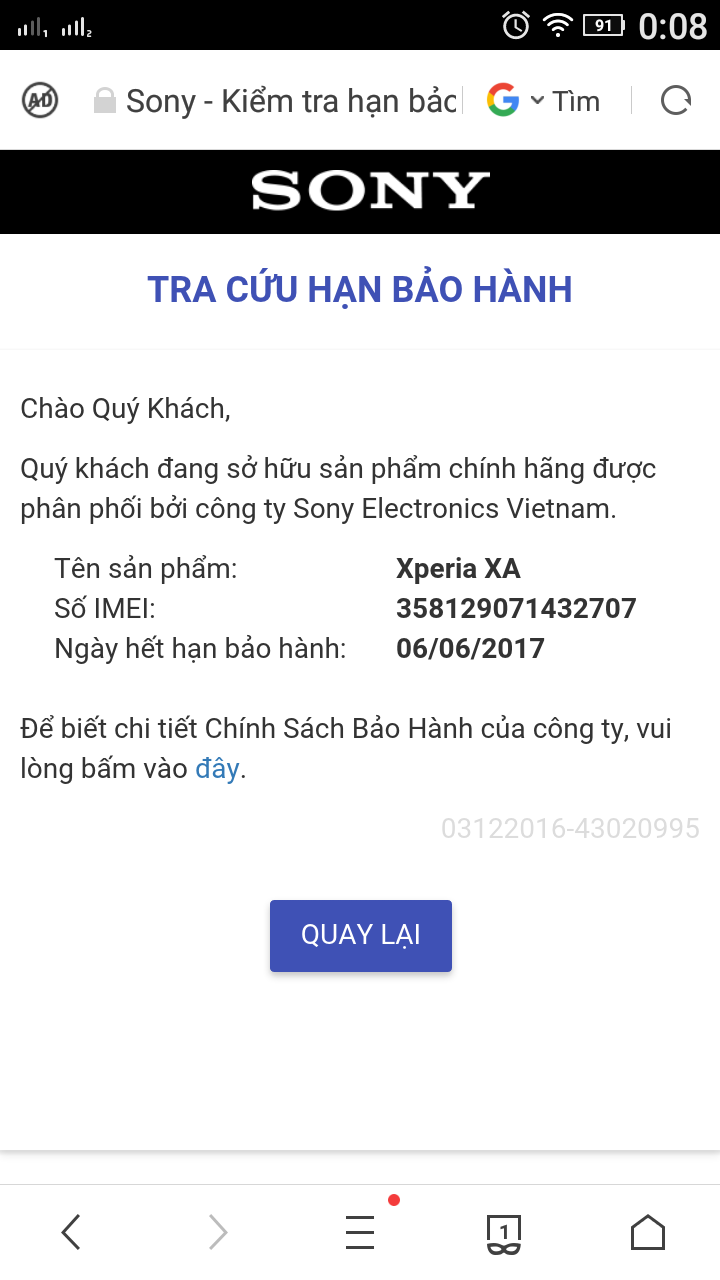The image size is (720, 1280).
Task: Open the tab switcher showing 1 tab
Action: [505, 1233]
